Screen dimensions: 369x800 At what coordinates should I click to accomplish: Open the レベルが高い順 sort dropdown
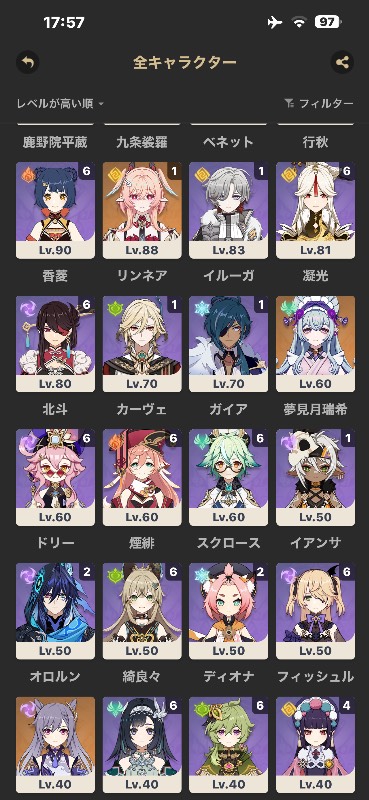point(60,104)
